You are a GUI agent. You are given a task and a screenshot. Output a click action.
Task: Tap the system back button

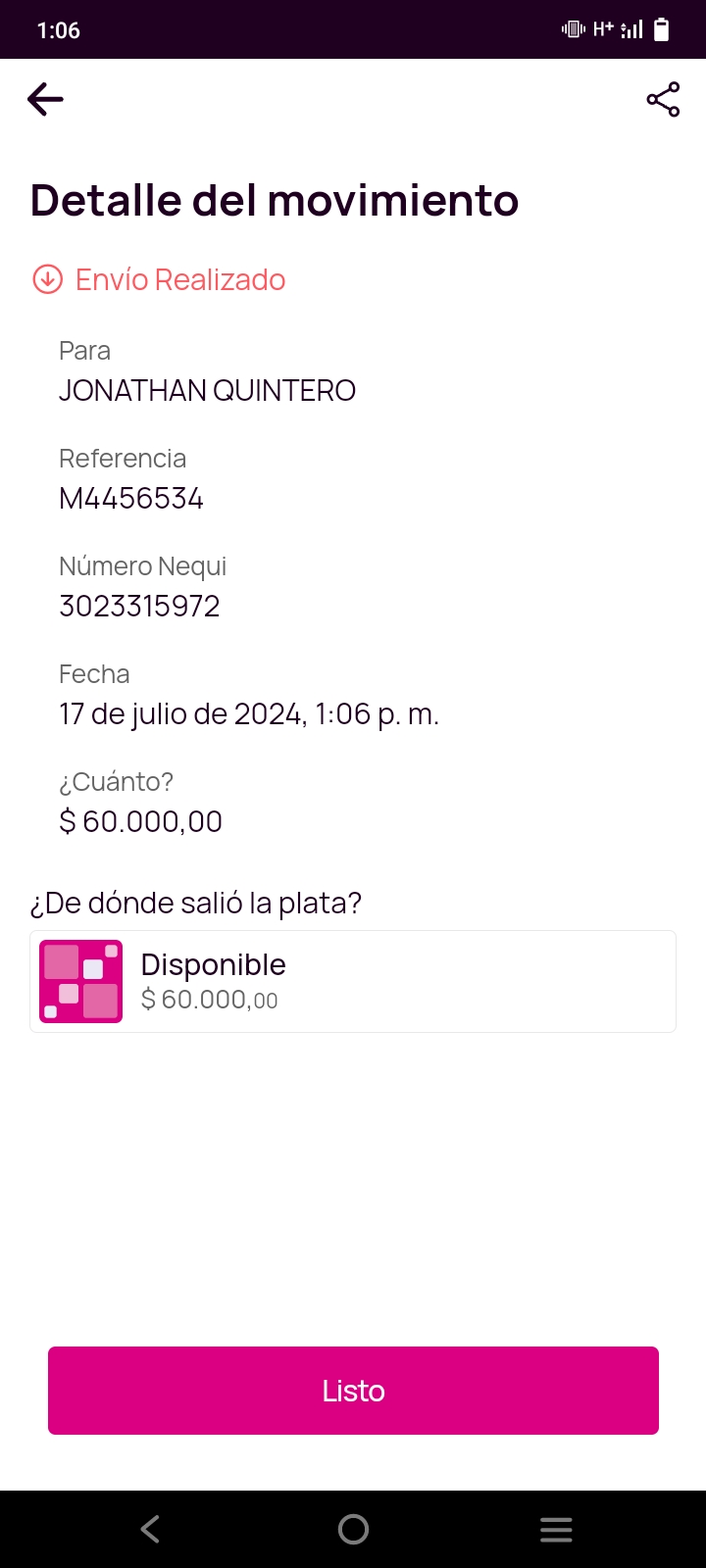150,1529
